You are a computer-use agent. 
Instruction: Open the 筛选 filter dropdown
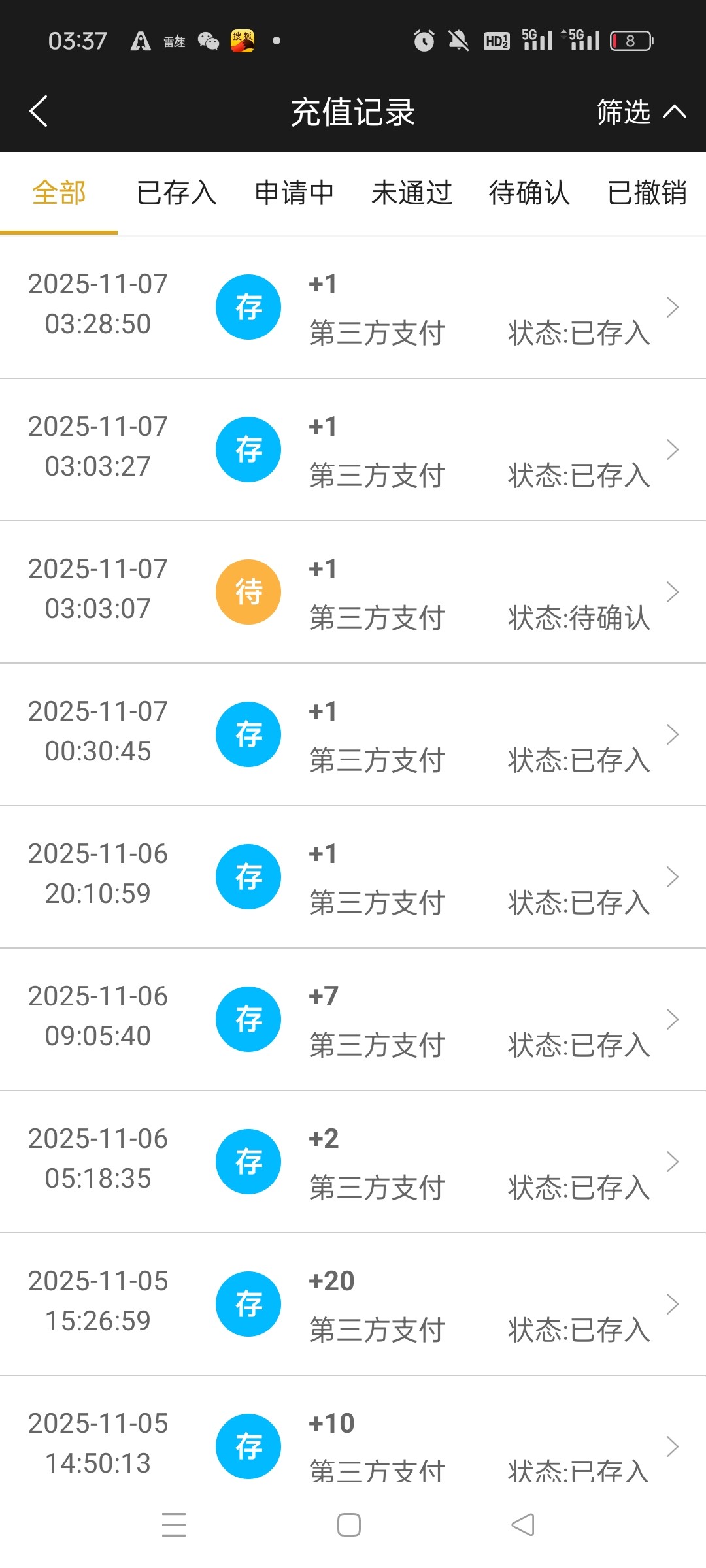pos(641,112)
